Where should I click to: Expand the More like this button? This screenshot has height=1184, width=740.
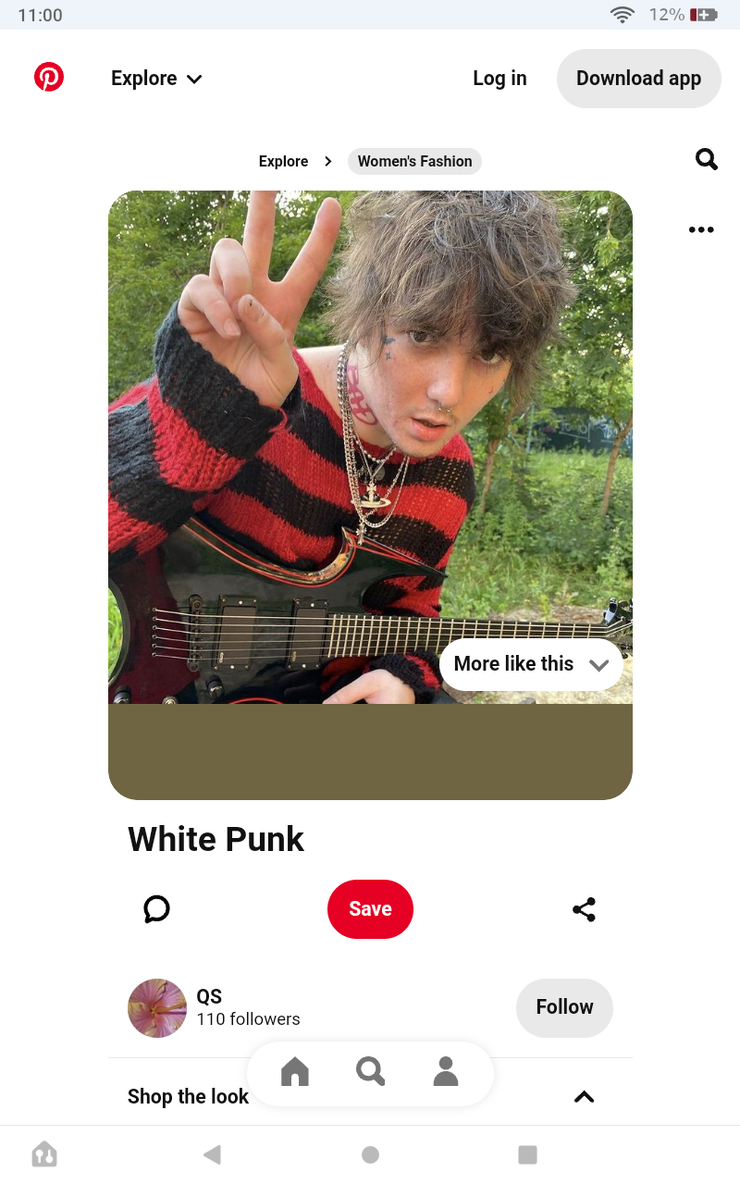point(531,664)
